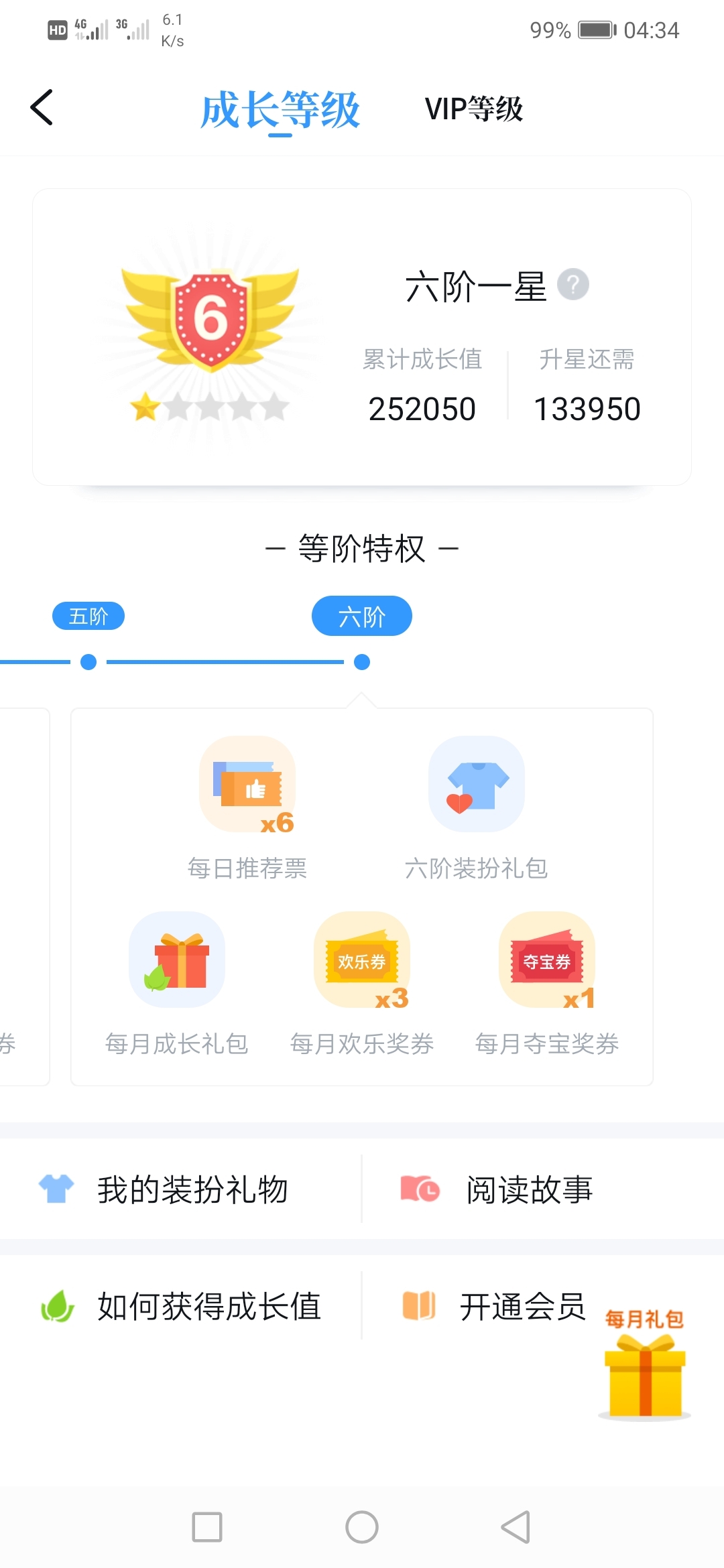The height and width of the screenshot is (1568, 724).
Task: Open the 每月夺宝奖券 privilege
Action: click(x=547, y=980)
